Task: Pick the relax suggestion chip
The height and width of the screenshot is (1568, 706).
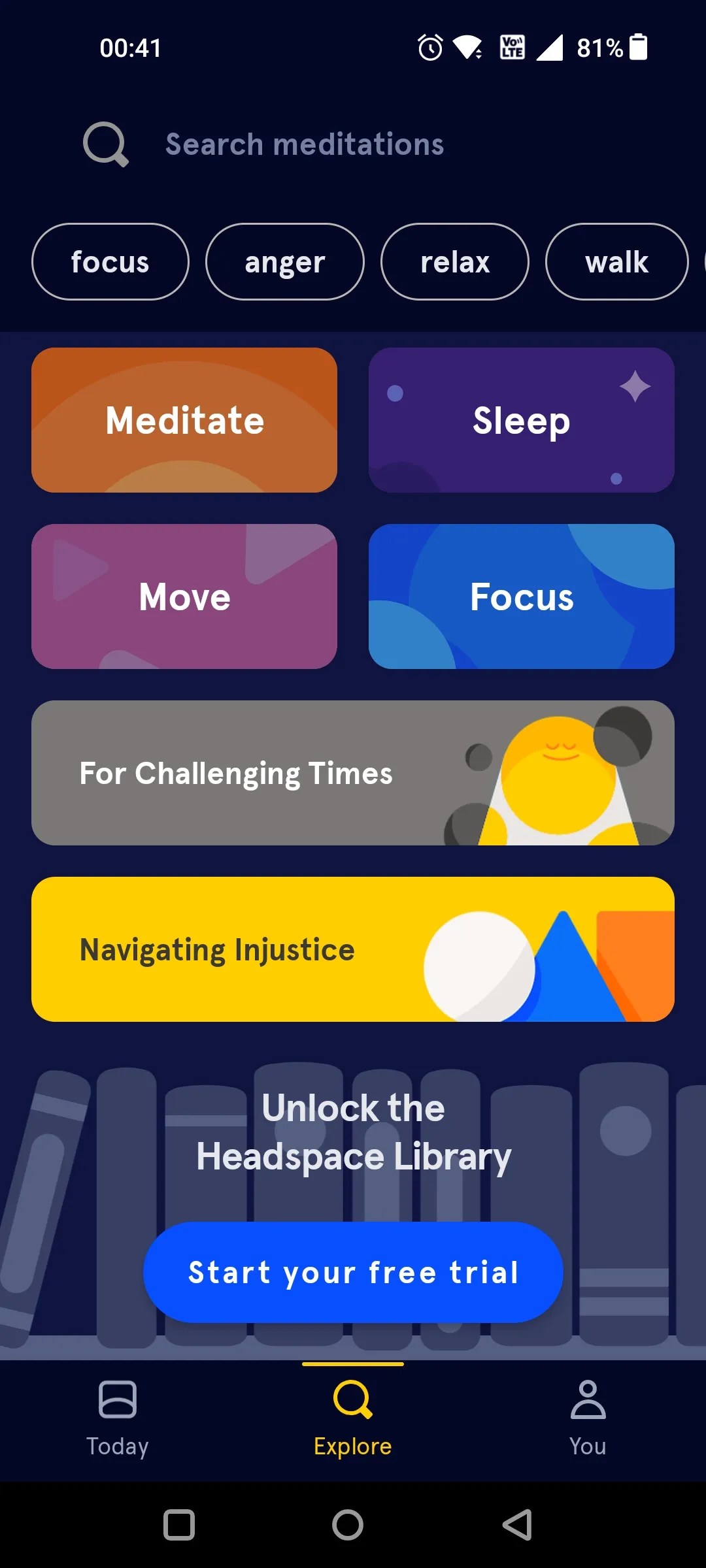Action: (454, 262)
